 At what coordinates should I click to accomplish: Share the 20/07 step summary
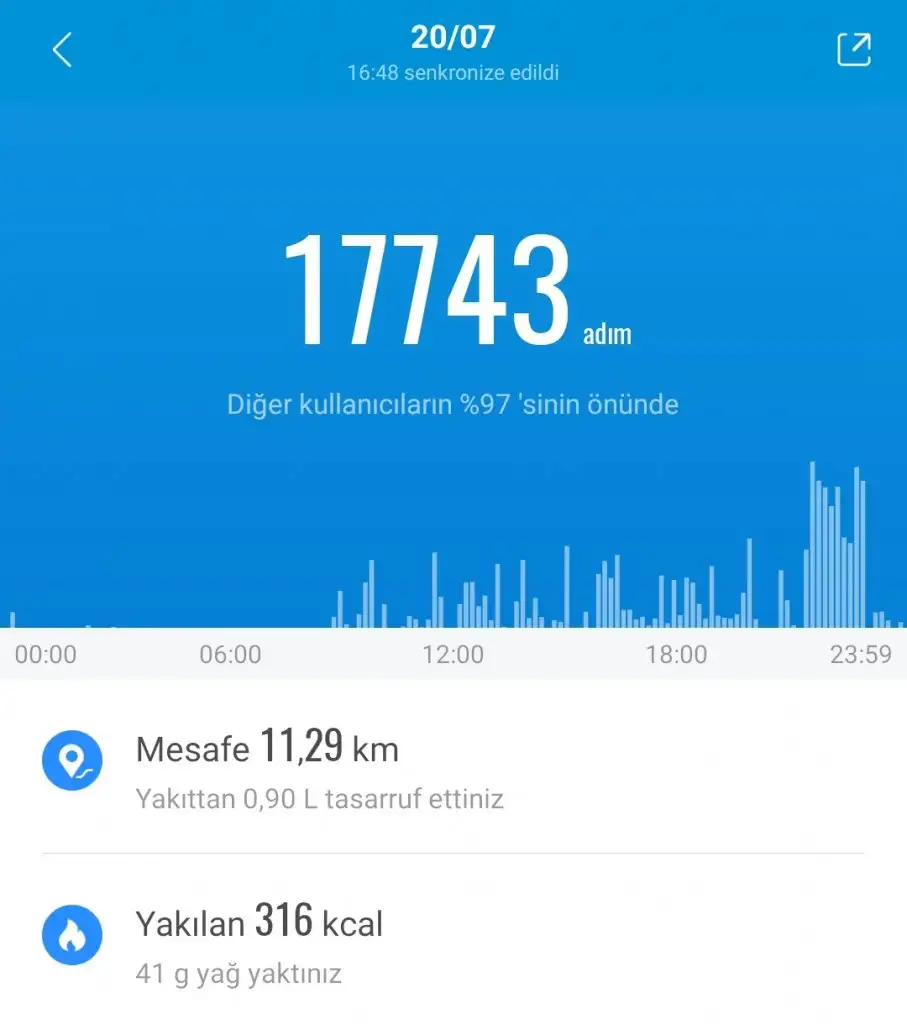(x=853, y=50)
